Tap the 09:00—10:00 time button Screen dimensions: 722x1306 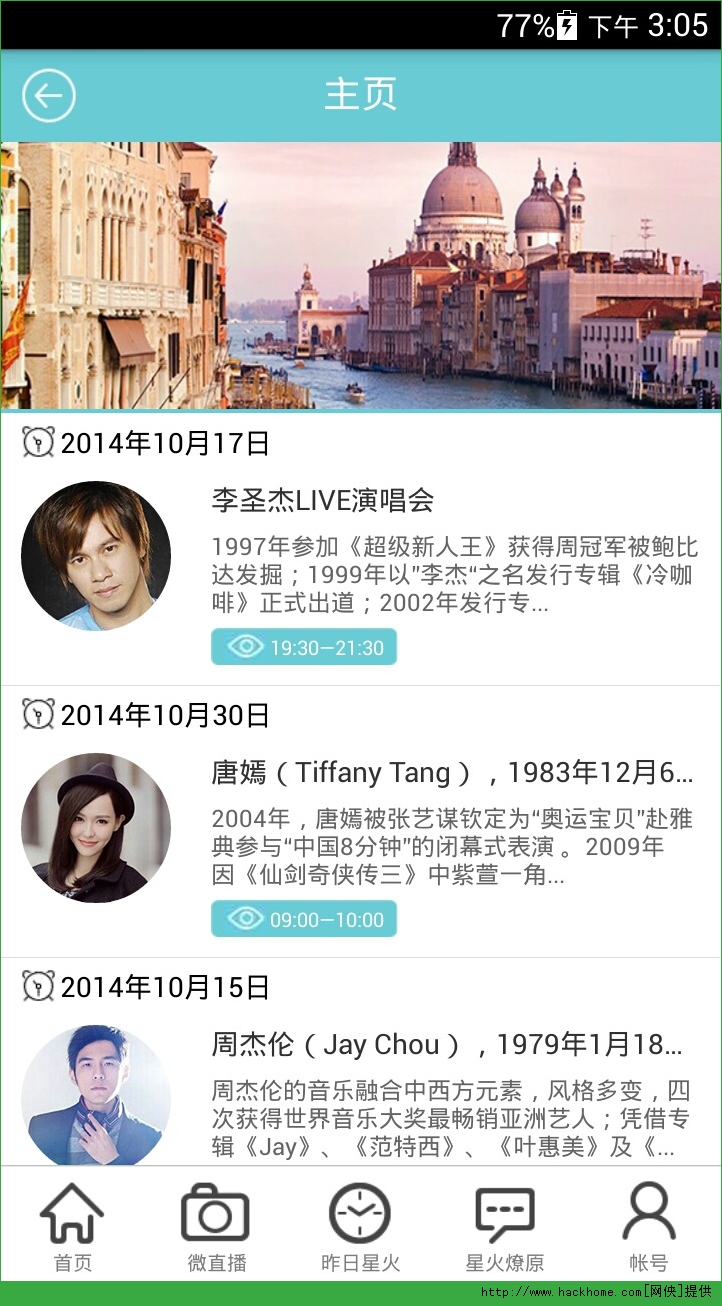304,919
